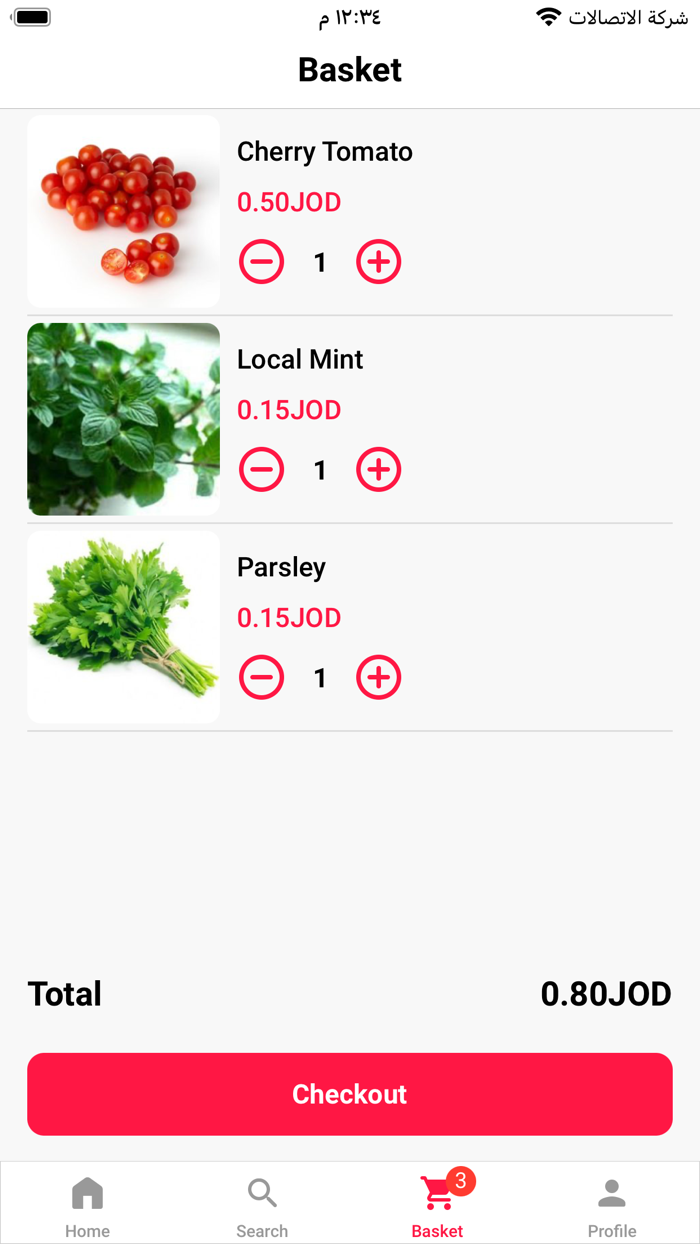The image size is (700, 1244).
Task: View the Local Mint product picture
Action: [x=124, y=420]
